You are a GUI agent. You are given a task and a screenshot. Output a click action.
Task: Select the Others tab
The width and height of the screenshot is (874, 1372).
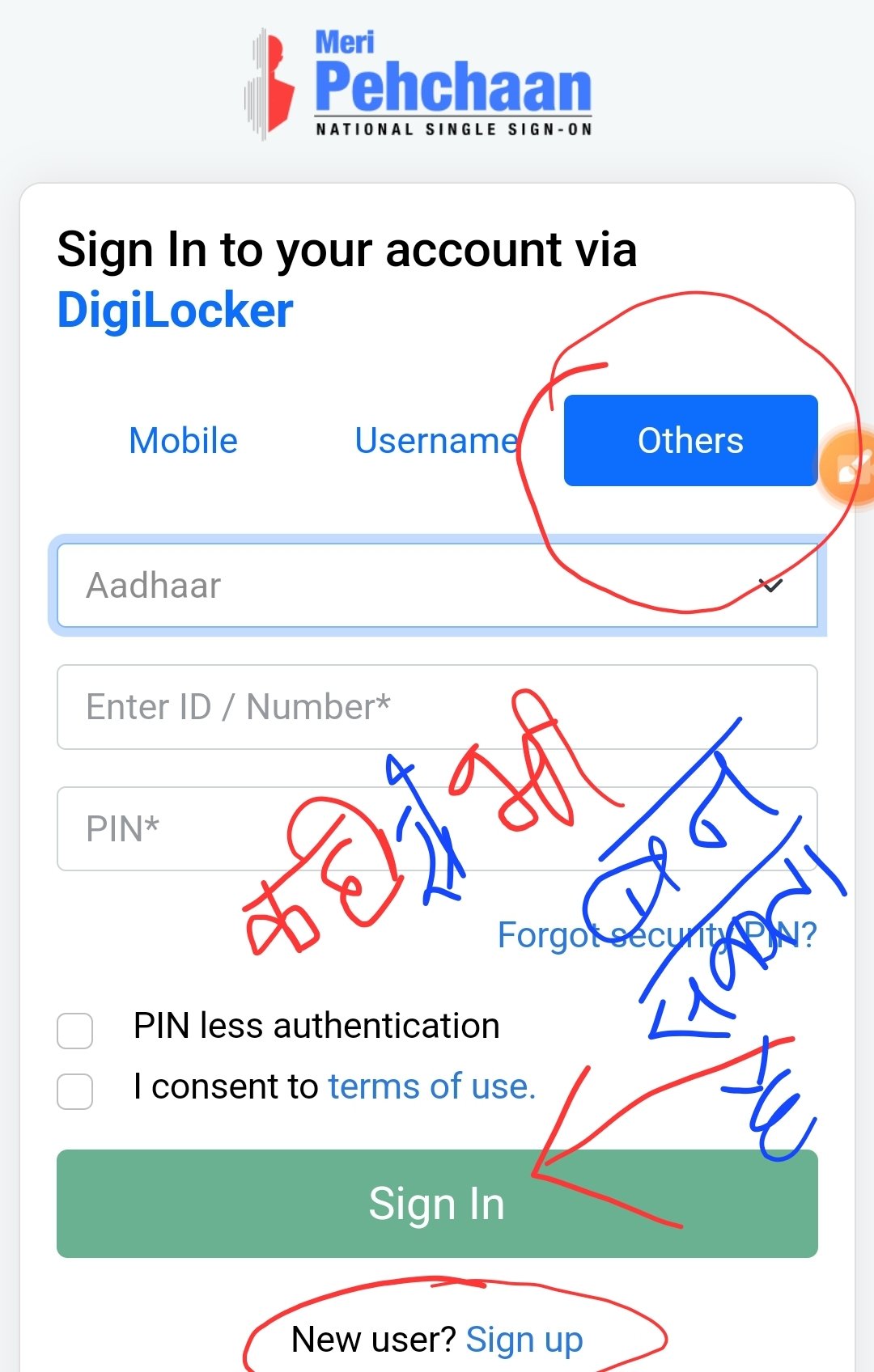(690, 441)
